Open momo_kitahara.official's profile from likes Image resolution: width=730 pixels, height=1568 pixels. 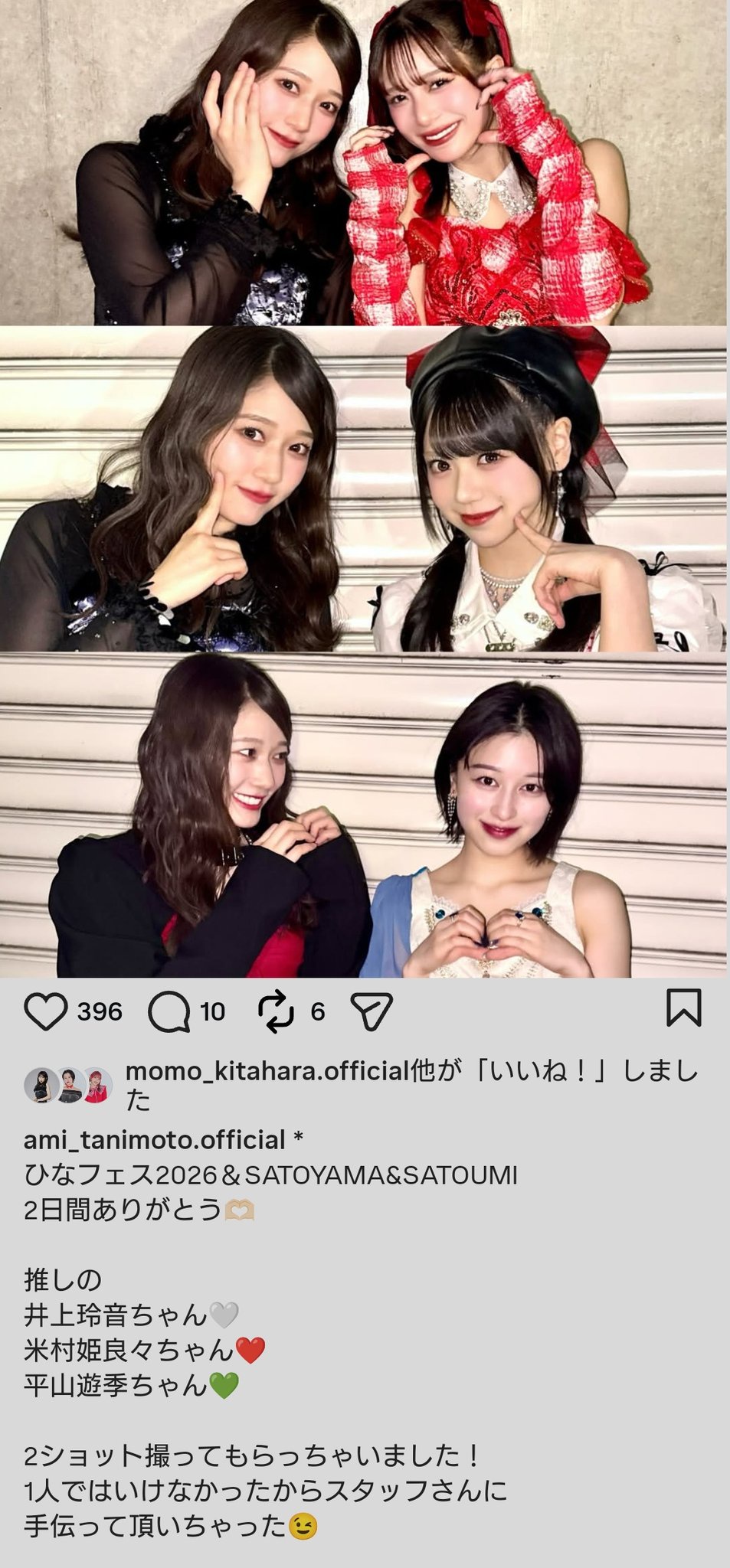tap(267, 1071)
